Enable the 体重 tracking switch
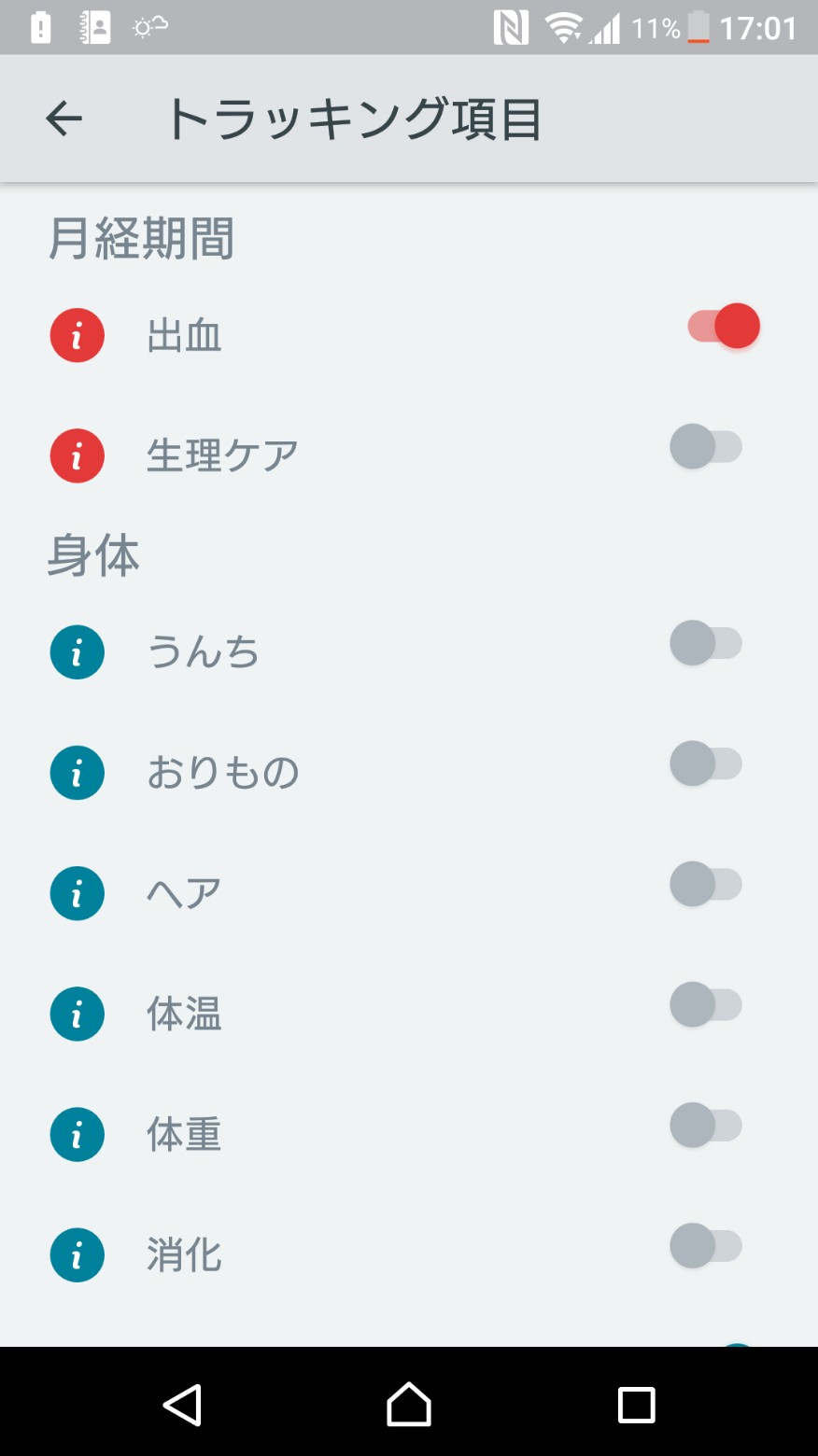Viewport: 818px width, 1456px height. [706, 1126]
